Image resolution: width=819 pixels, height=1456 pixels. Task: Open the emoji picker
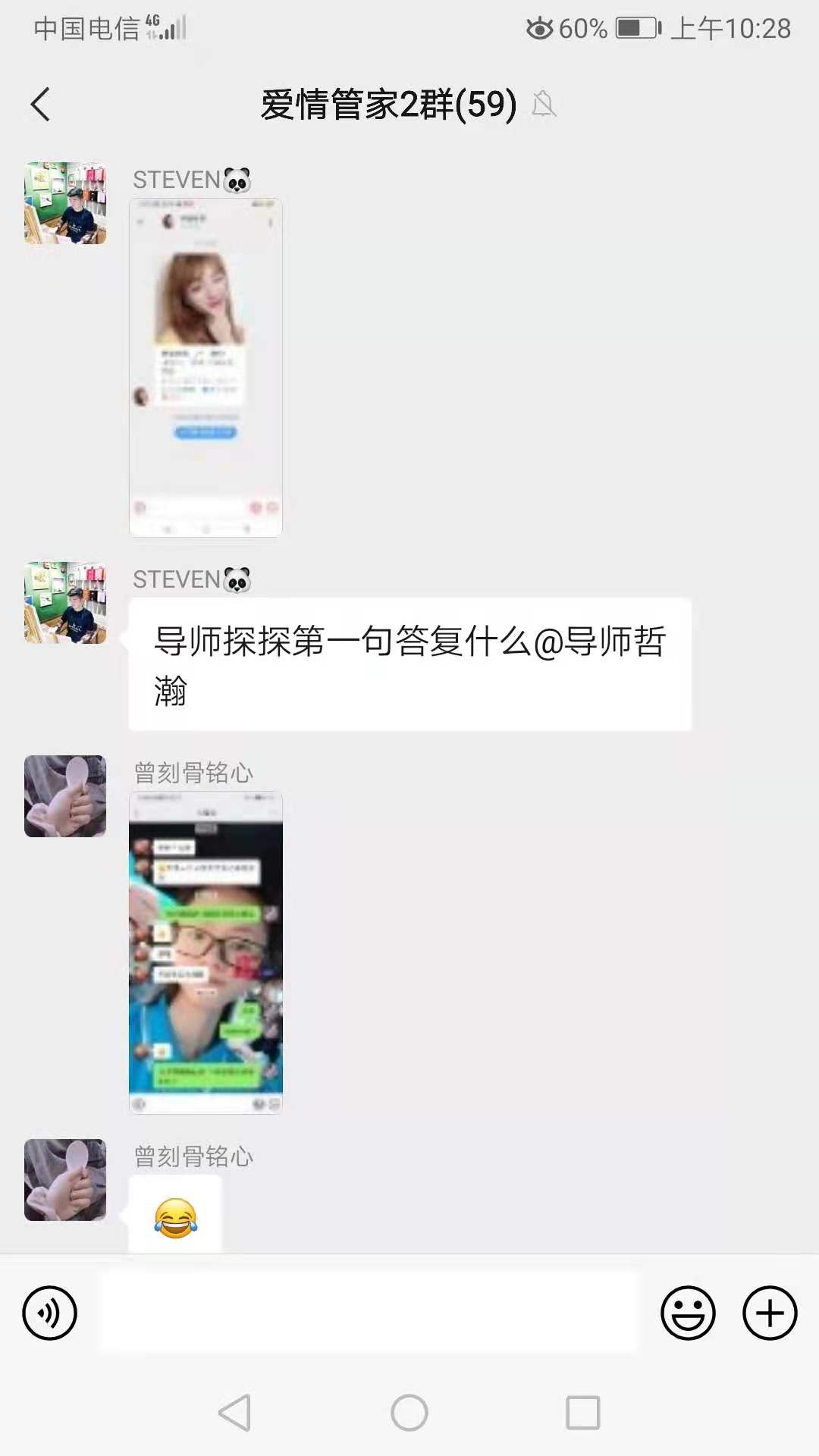(x=688, y=1313)
